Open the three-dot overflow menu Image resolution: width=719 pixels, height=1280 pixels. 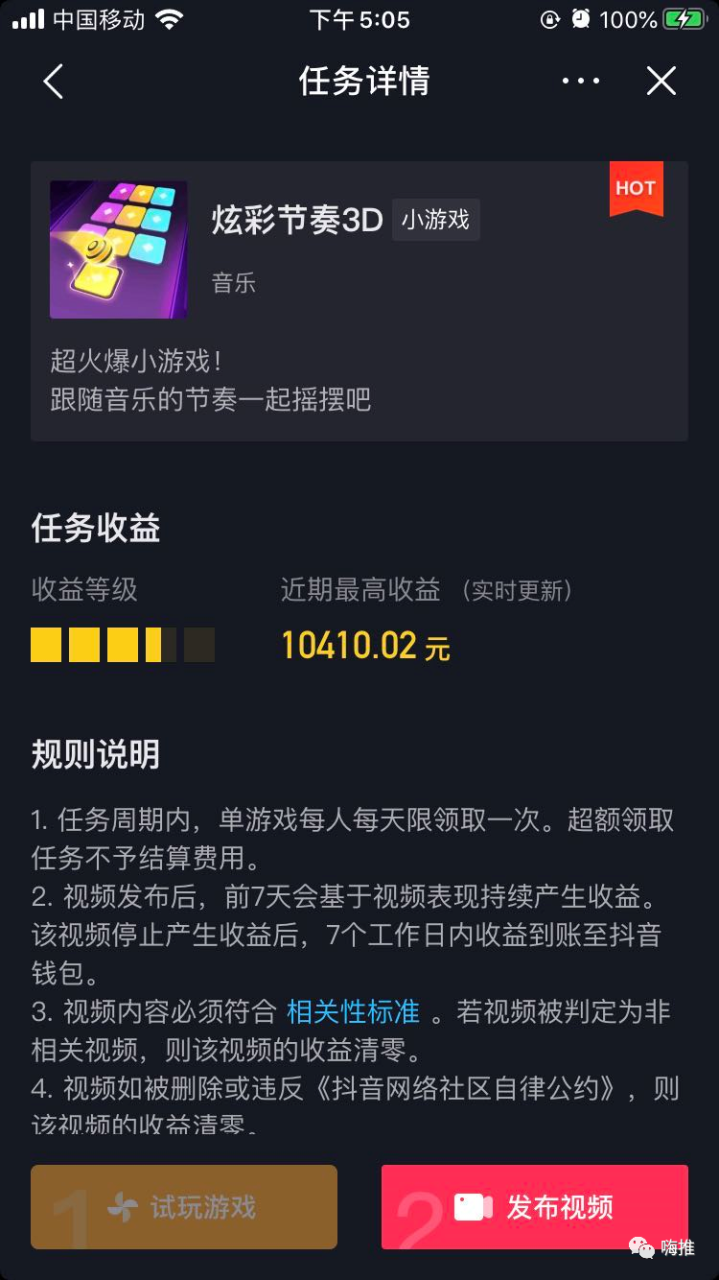coord(581,82)
